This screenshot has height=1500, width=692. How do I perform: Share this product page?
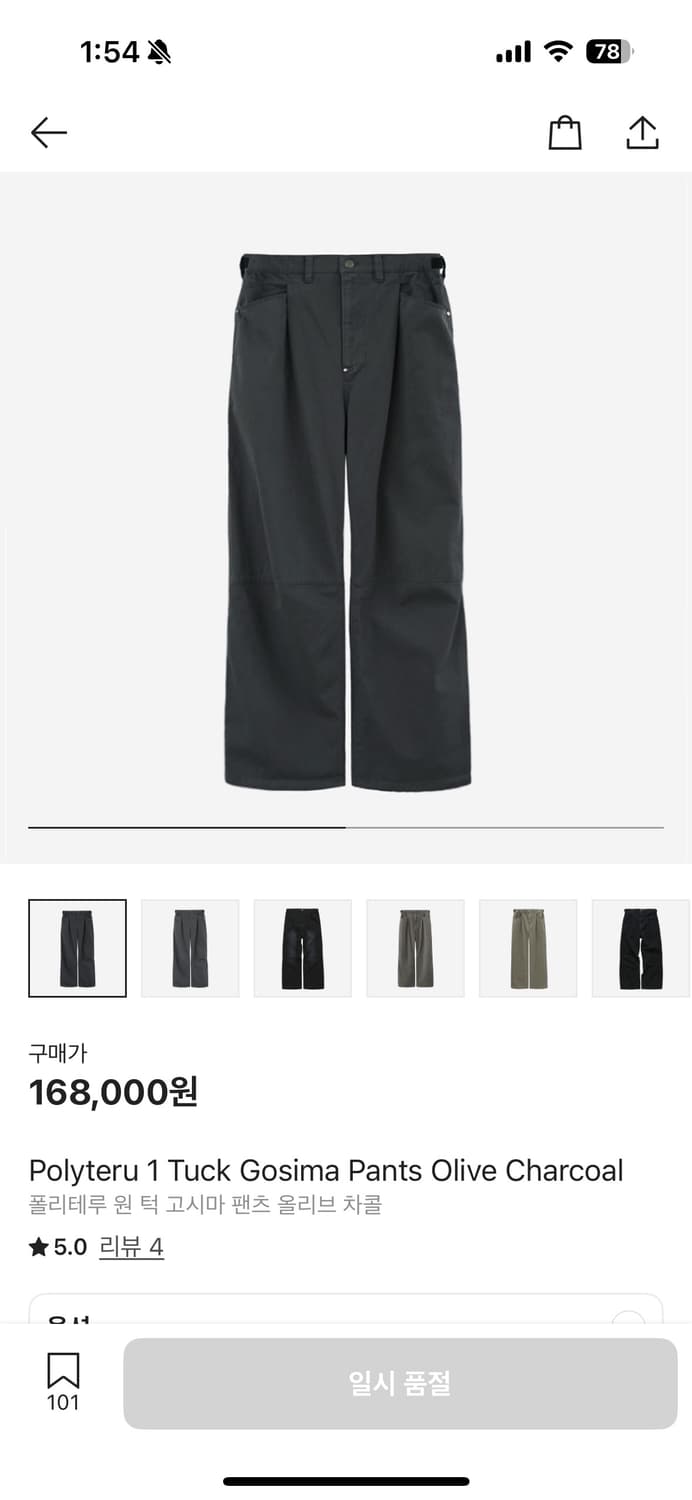point(642,132)
